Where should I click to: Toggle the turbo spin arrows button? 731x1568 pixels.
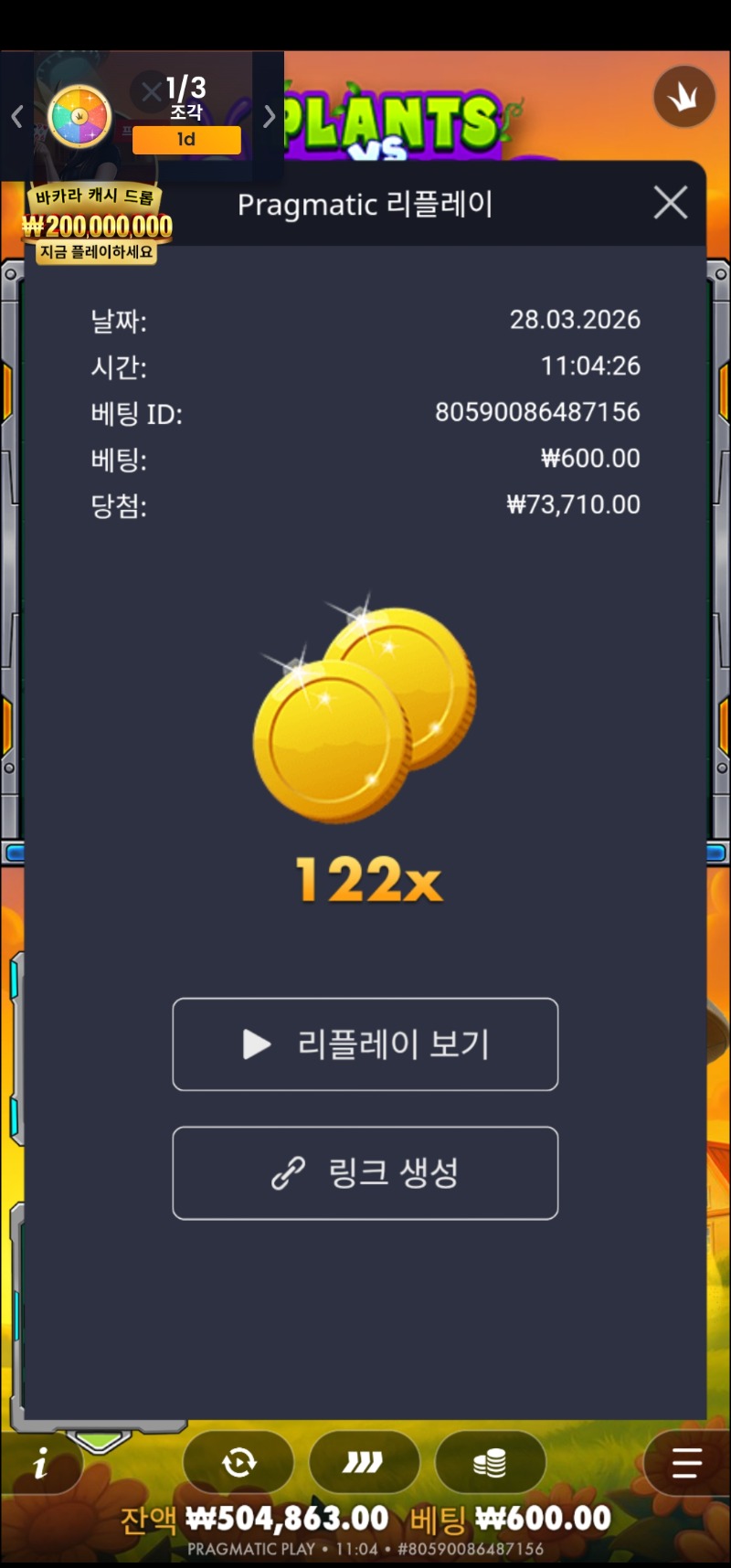pyautogui.click(x=364, y=1463)
